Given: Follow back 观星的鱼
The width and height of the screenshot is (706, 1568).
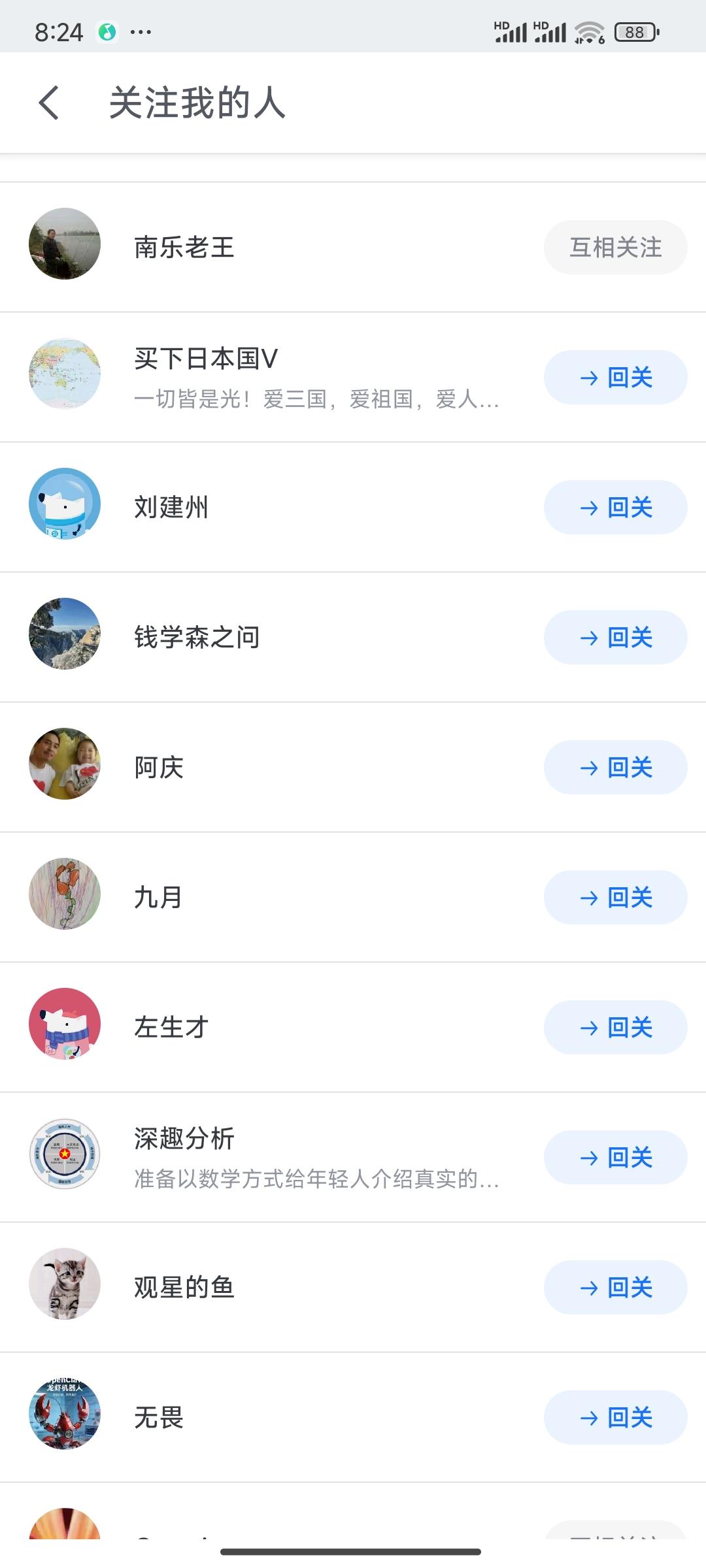Looking at the screenshot, I should click(615, 1287).
